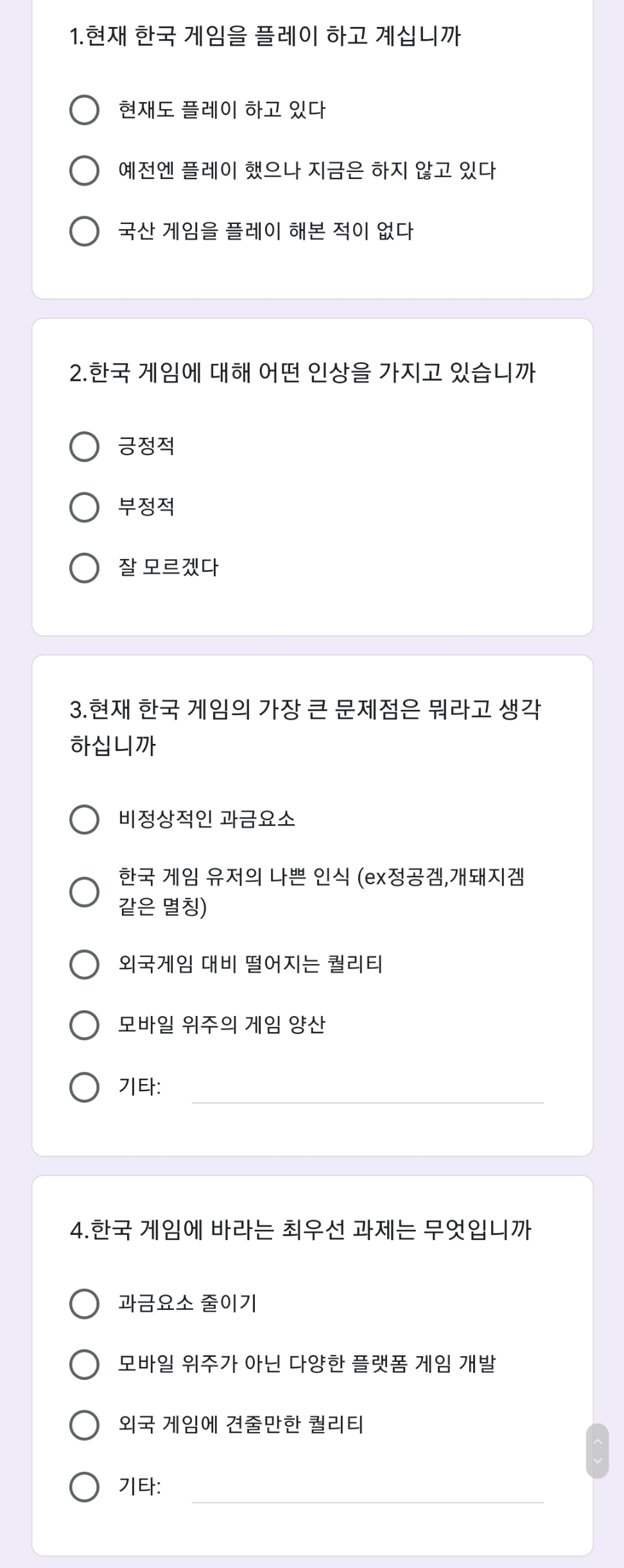Select '비정상적인 과금요소' option
This screenshot has width=624, height=1568.
coord(84,820)
